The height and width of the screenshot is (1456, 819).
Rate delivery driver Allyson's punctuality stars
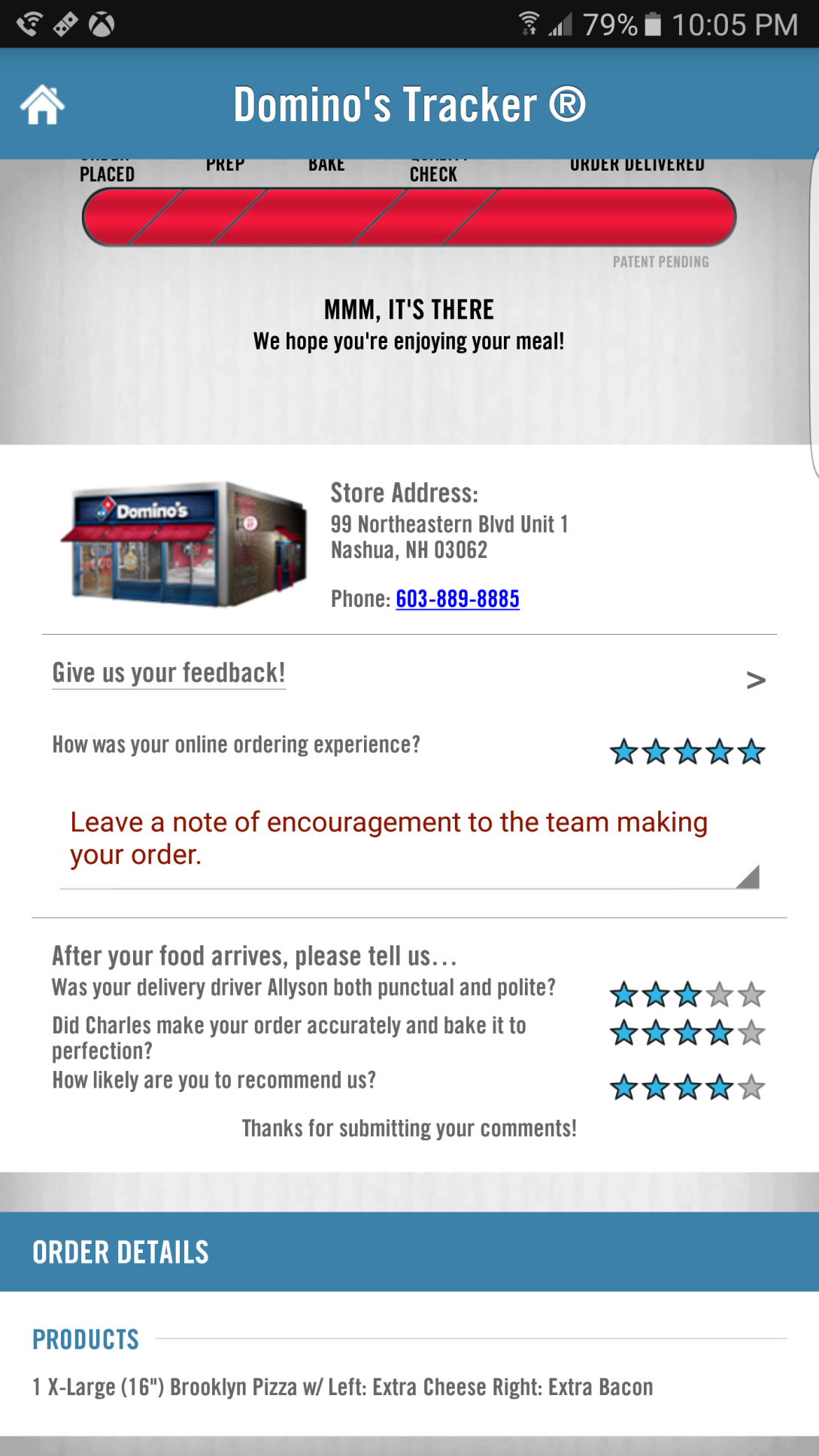point(687,995)
